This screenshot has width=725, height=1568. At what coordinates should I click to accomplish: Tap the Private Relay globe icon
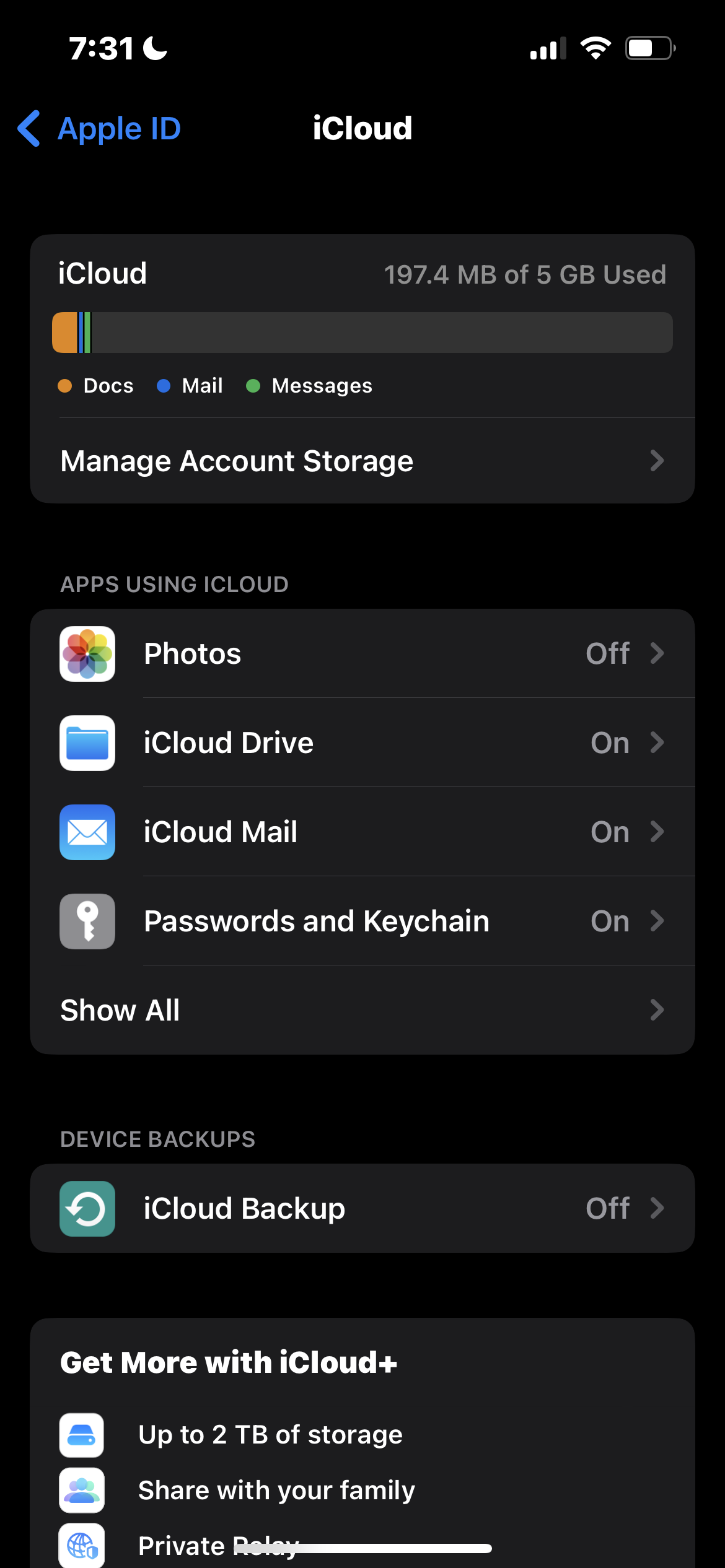coord(81,1544)
